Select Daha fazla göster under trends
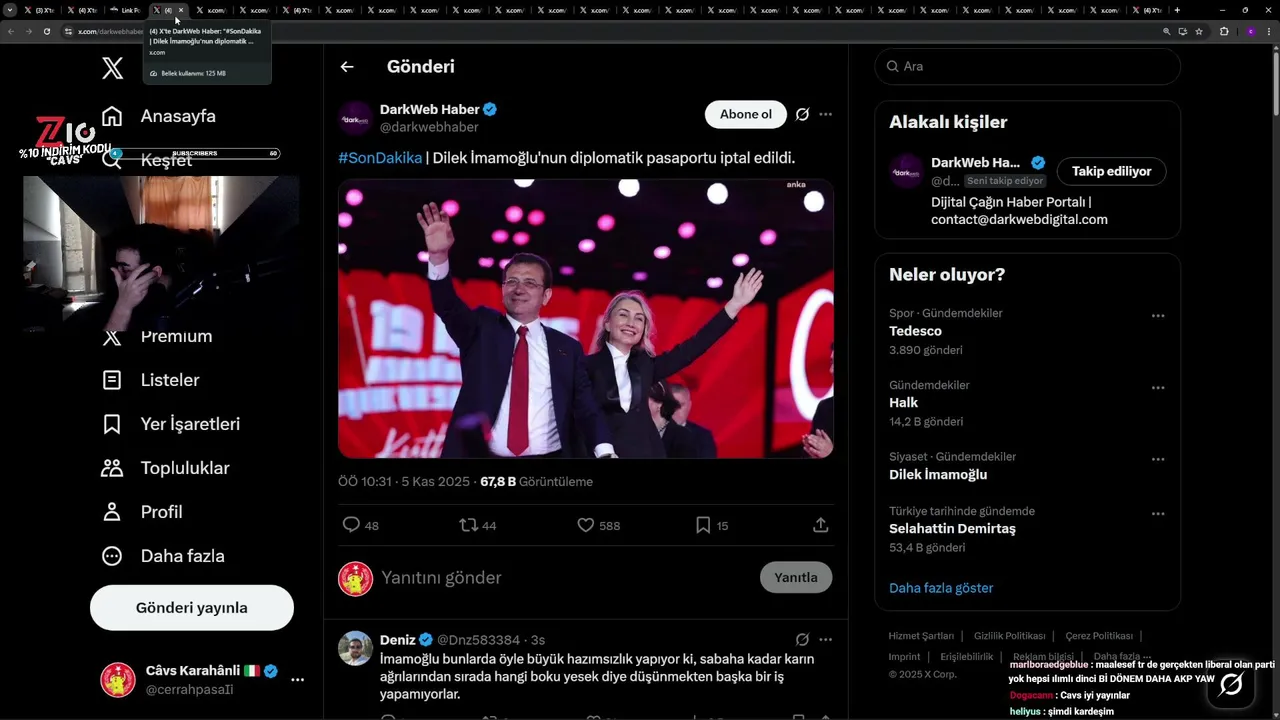 click(941, 588)
